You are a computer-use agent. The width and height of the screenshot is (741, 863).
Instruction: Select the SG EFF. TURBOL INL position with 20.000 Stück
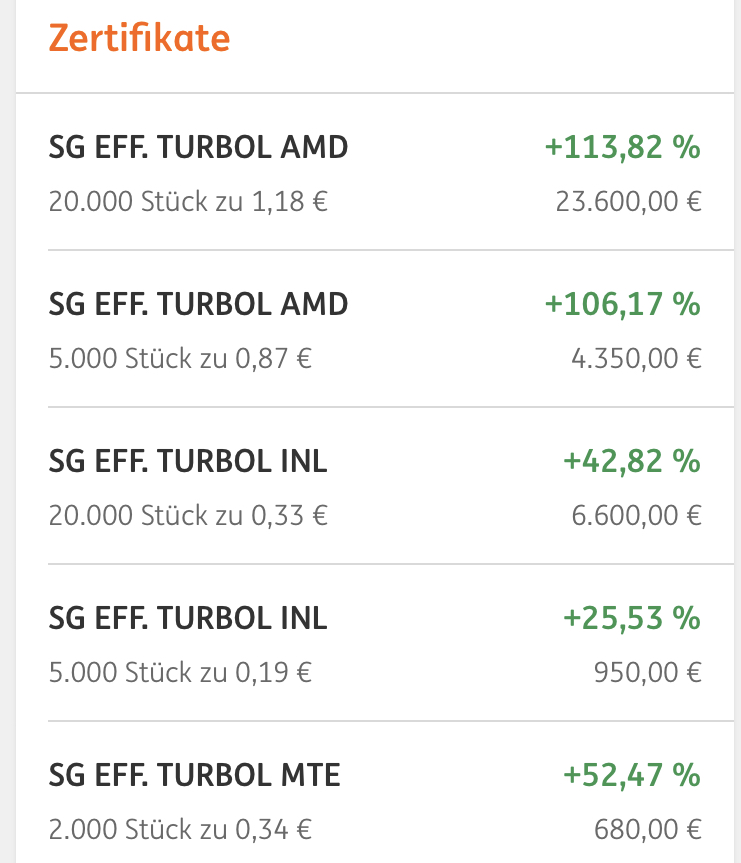tap(188, 461)
